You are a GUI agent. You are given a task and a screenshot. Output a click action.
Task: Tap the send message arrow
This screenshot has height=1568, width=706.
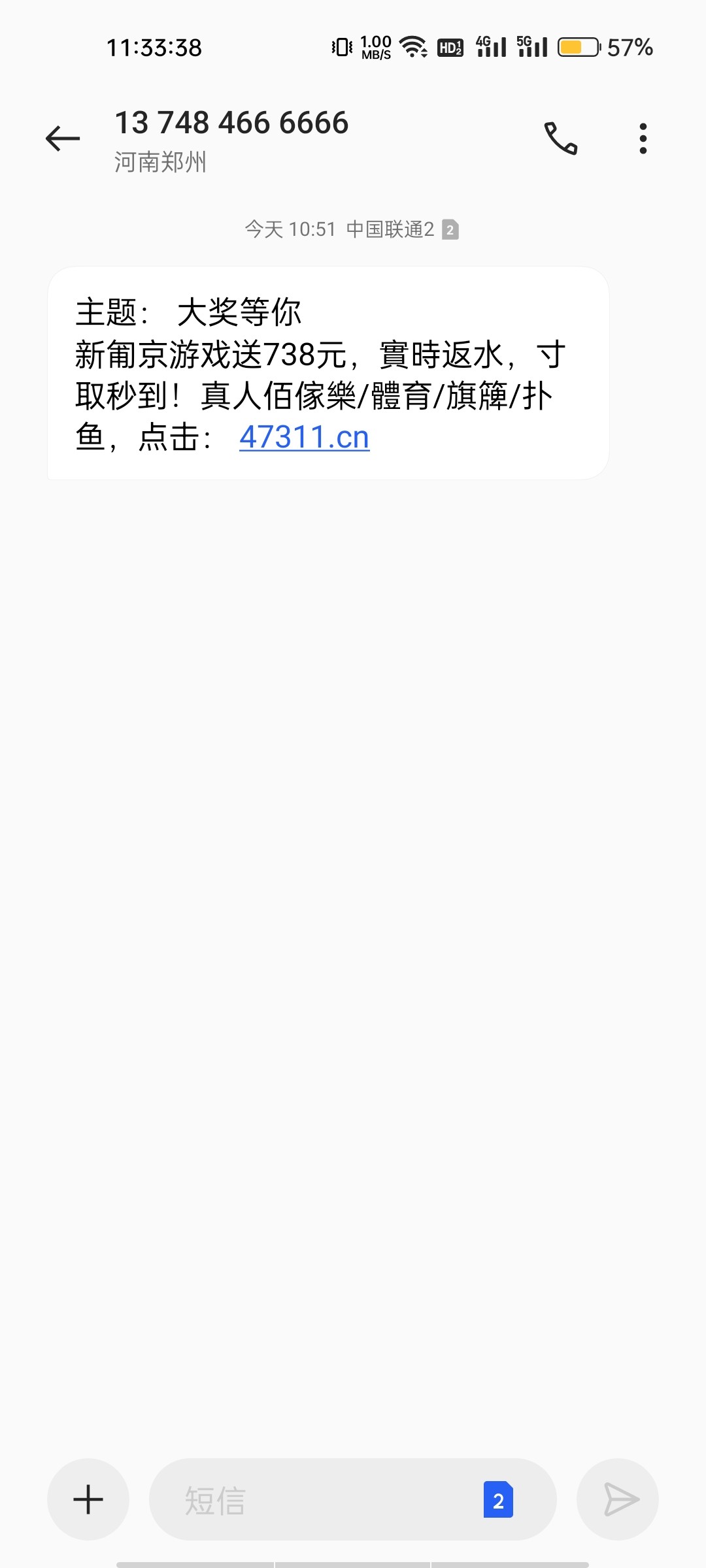(618, 1499)
